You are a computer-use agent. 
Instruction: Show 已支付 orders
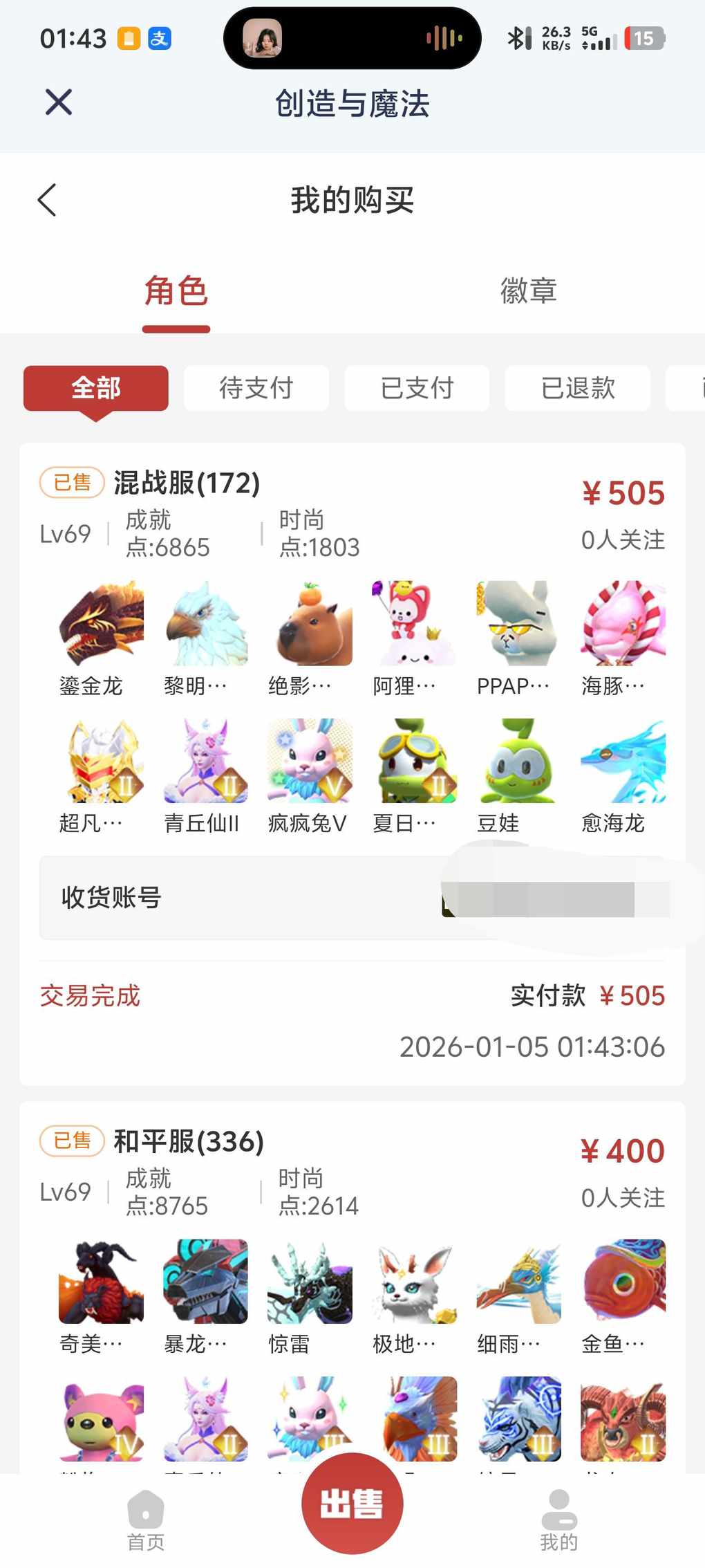(x=417, y=388)
